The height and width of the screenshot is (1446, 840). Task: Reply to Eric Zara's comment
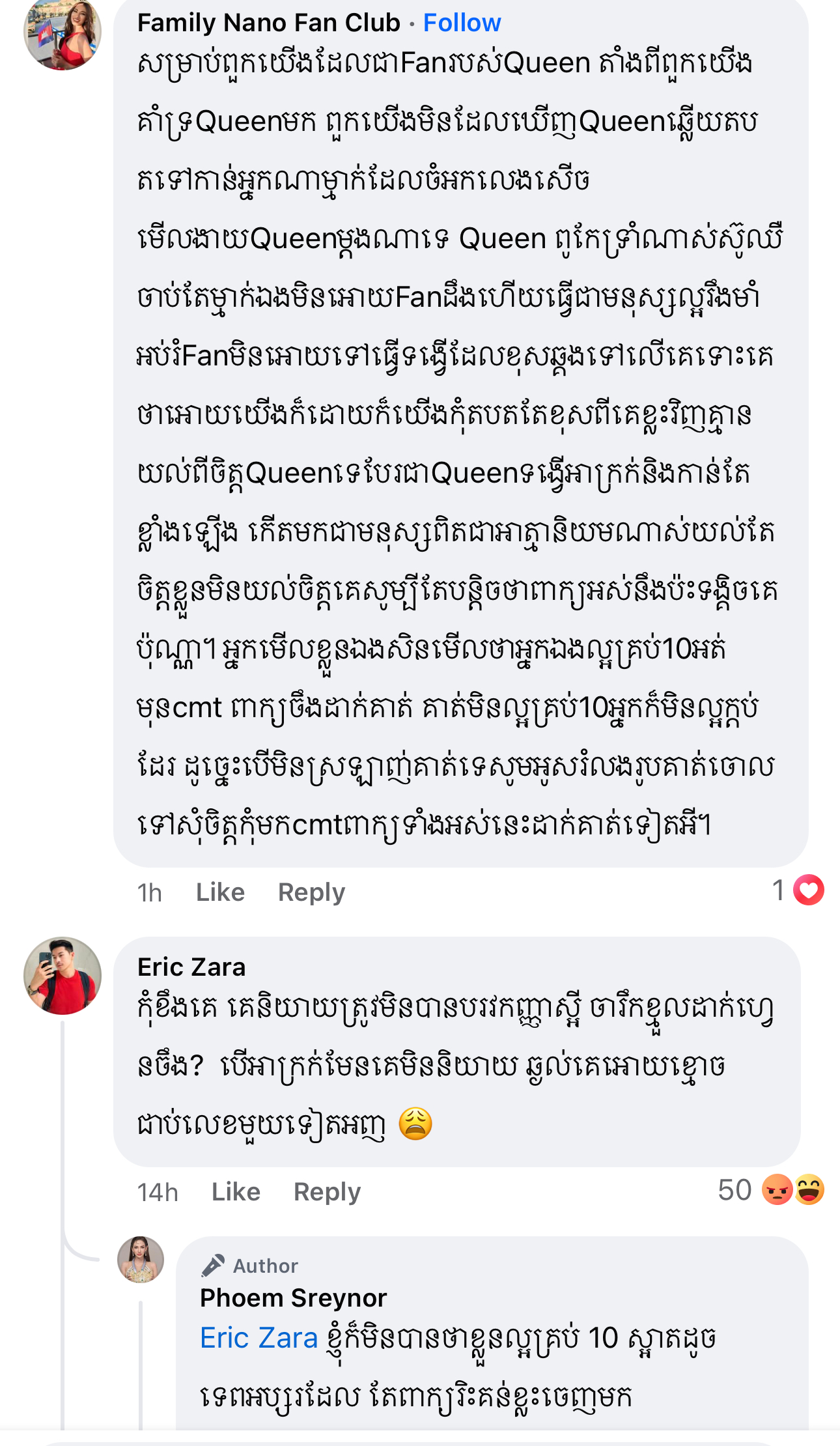(x=327, y=1192)
